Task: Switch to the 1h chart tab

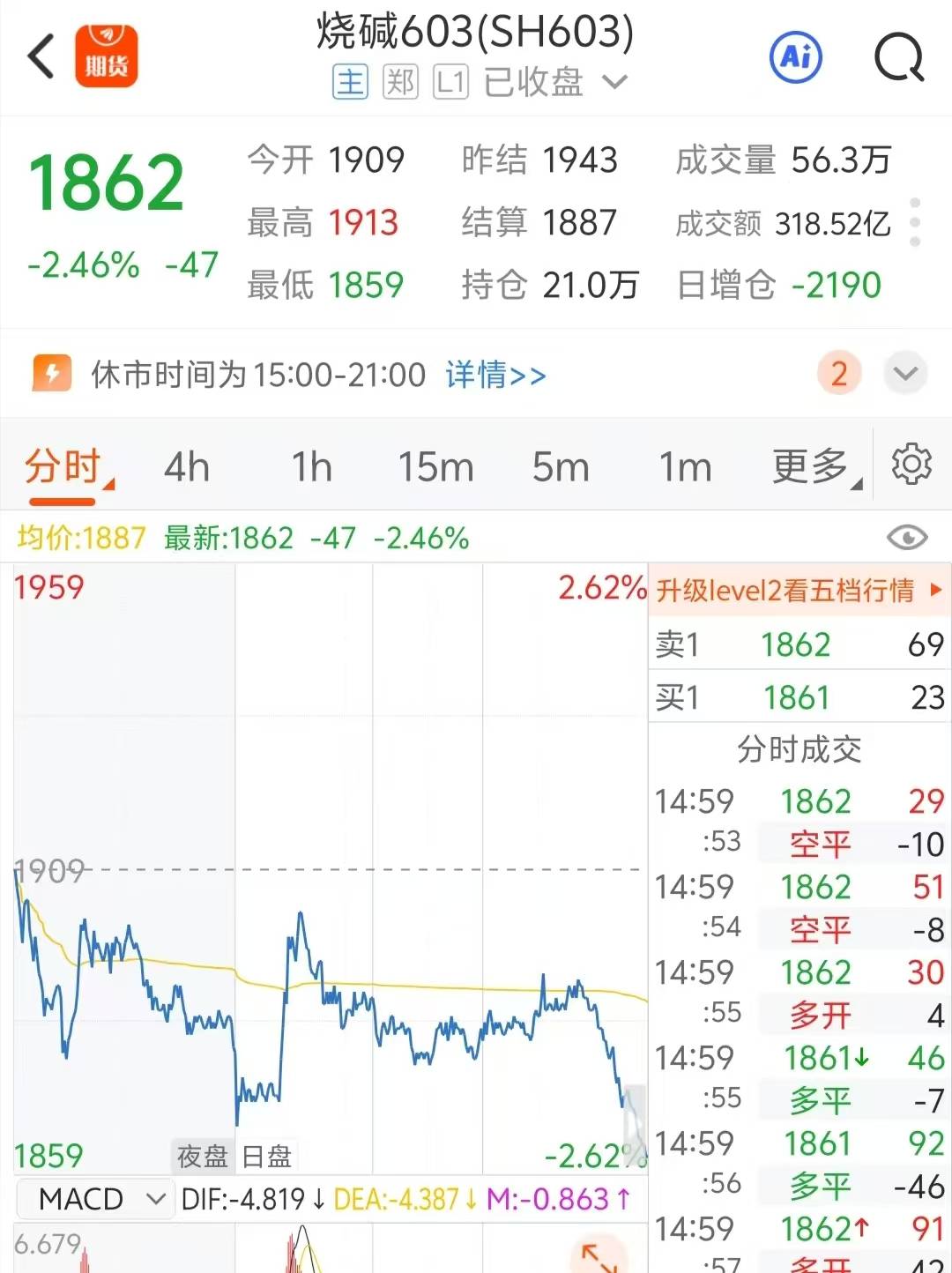Action: coord(312,467)
